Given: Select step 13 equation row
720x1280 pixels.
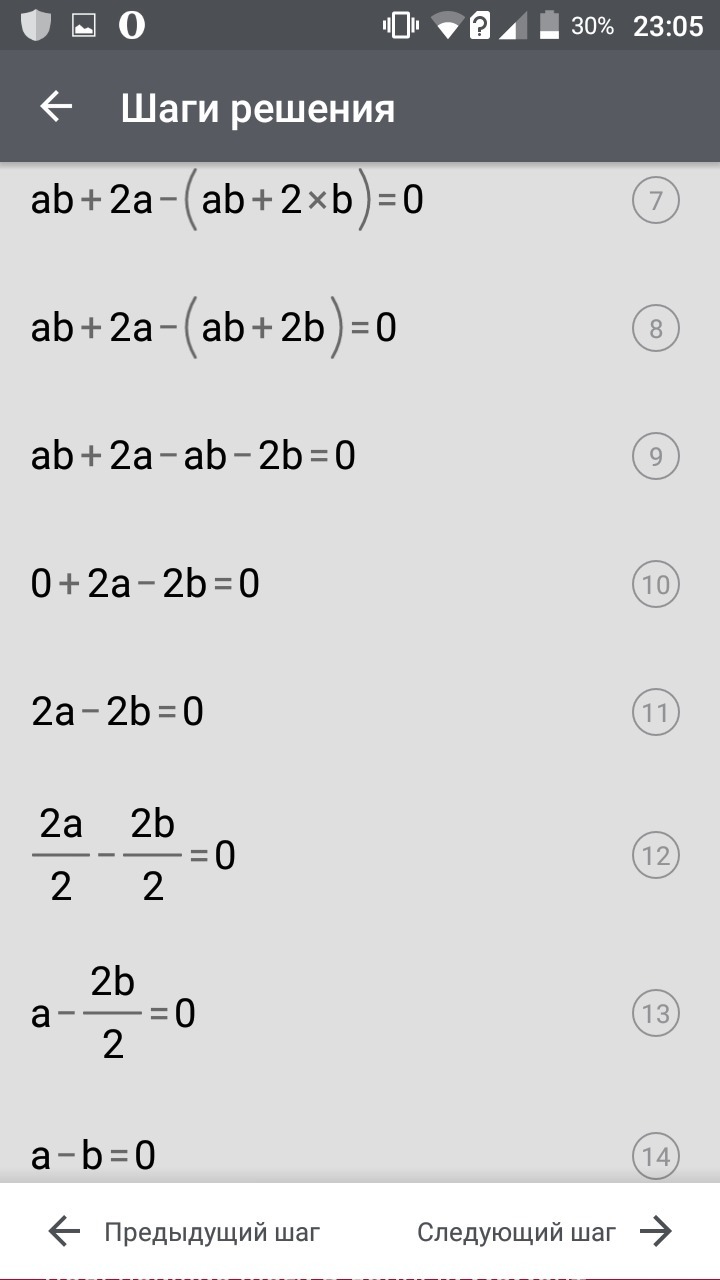Looking at the screenshot, I should 360,1013.
